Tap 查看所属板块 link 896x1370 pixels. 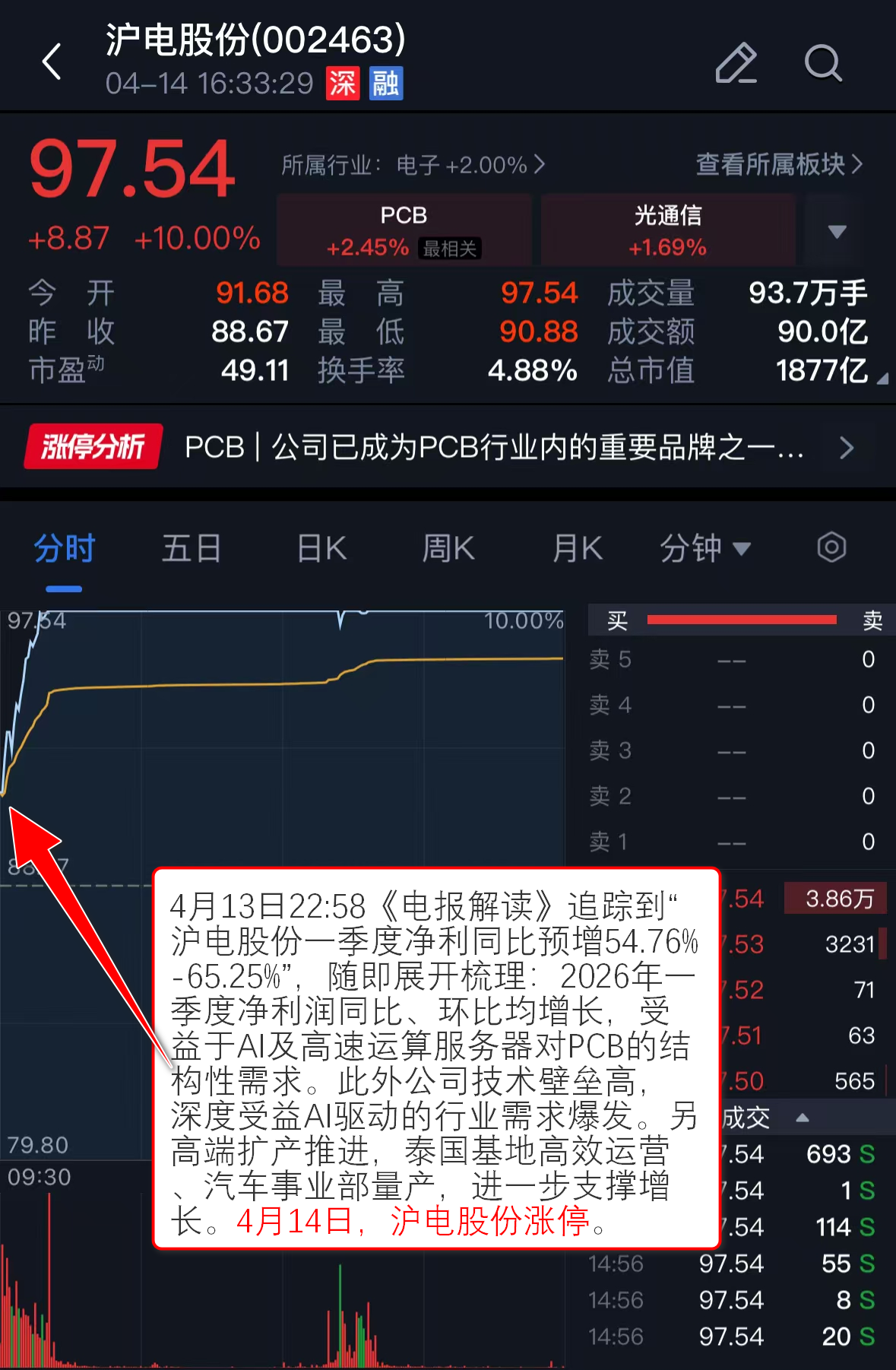tap(779, 164)
